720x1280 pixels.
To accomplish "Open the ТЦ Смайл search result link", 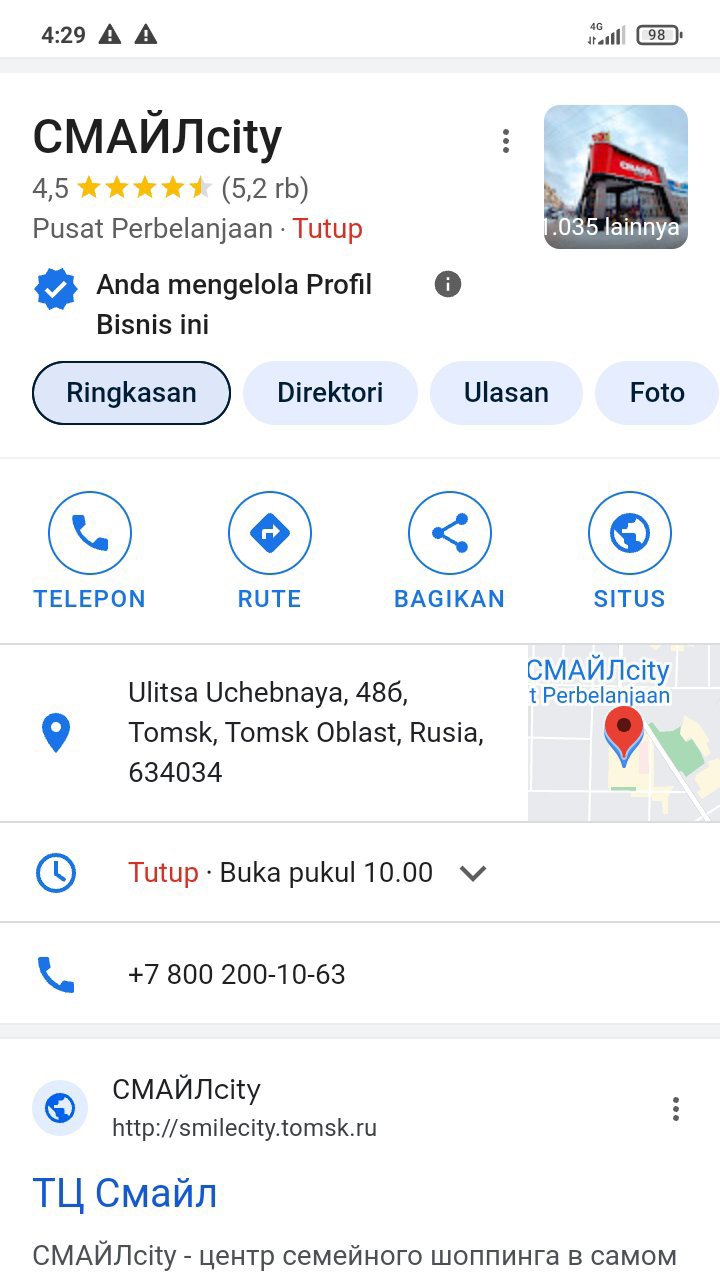I will pos(125,1193).
